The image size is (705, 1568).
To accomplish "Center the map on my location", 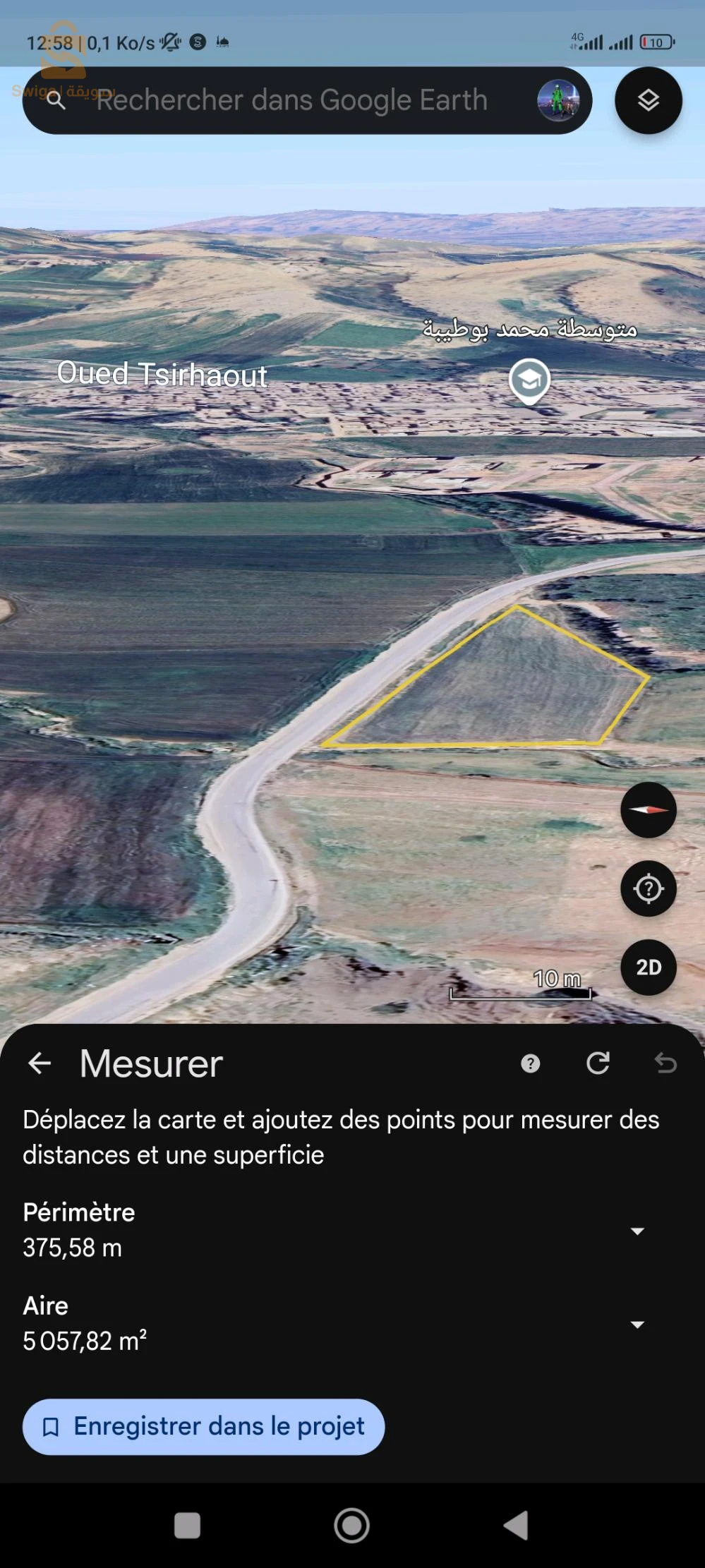I will tap(648, 888).
